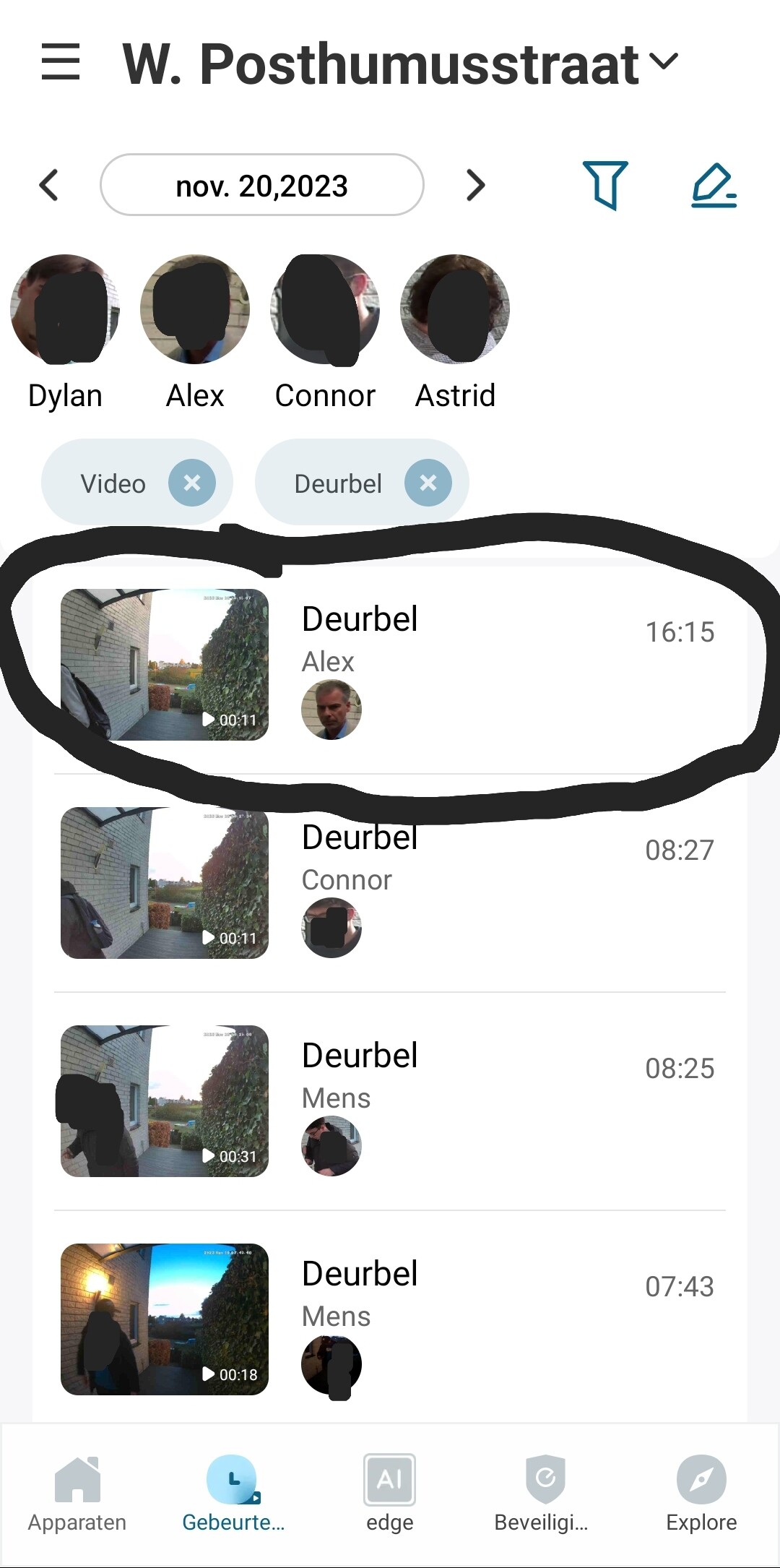Go to the previous day
Screen dimensions: 780x1568
[48, 186]
